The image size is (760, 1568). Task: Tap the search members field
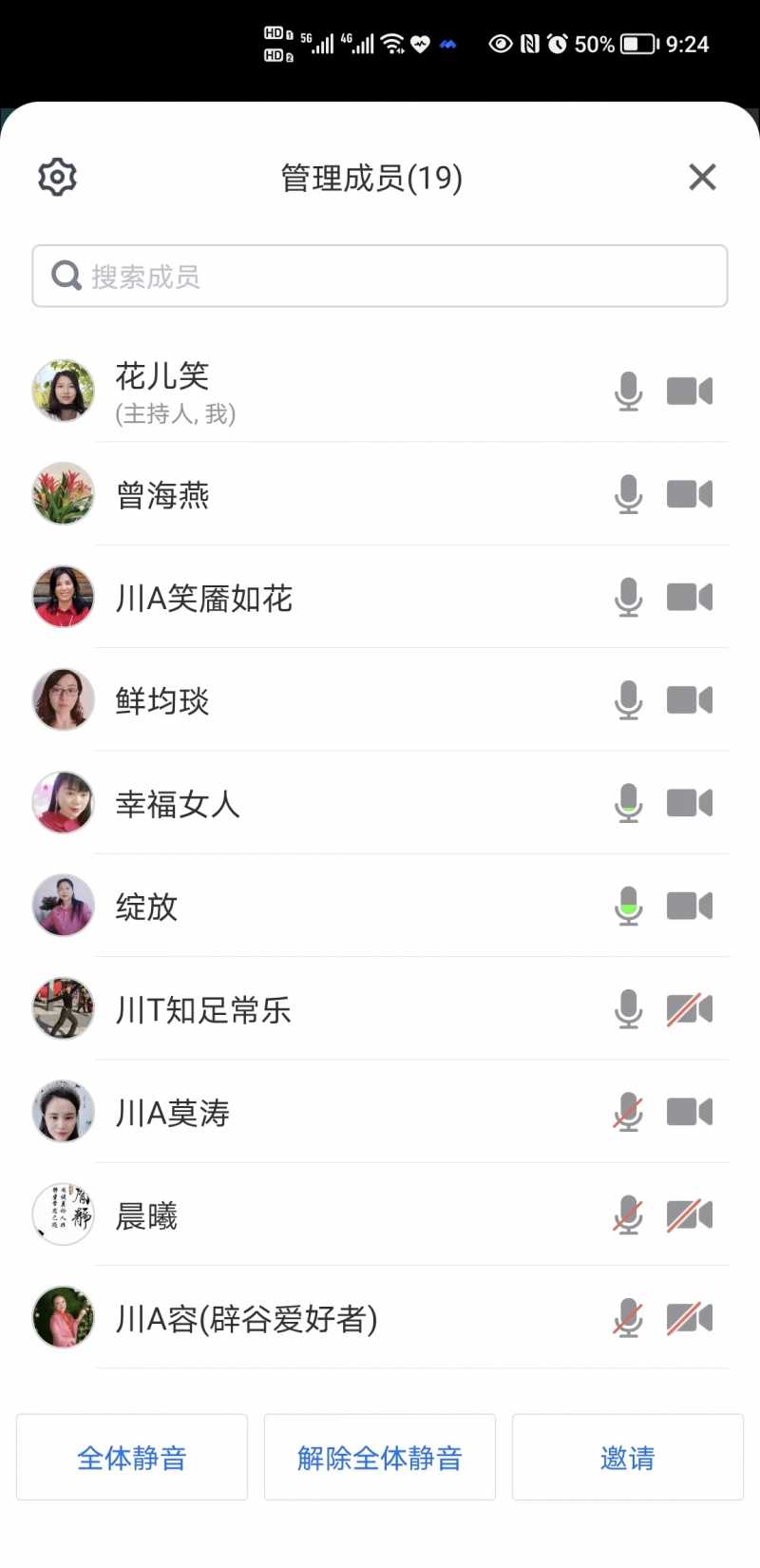click(380, 277)
